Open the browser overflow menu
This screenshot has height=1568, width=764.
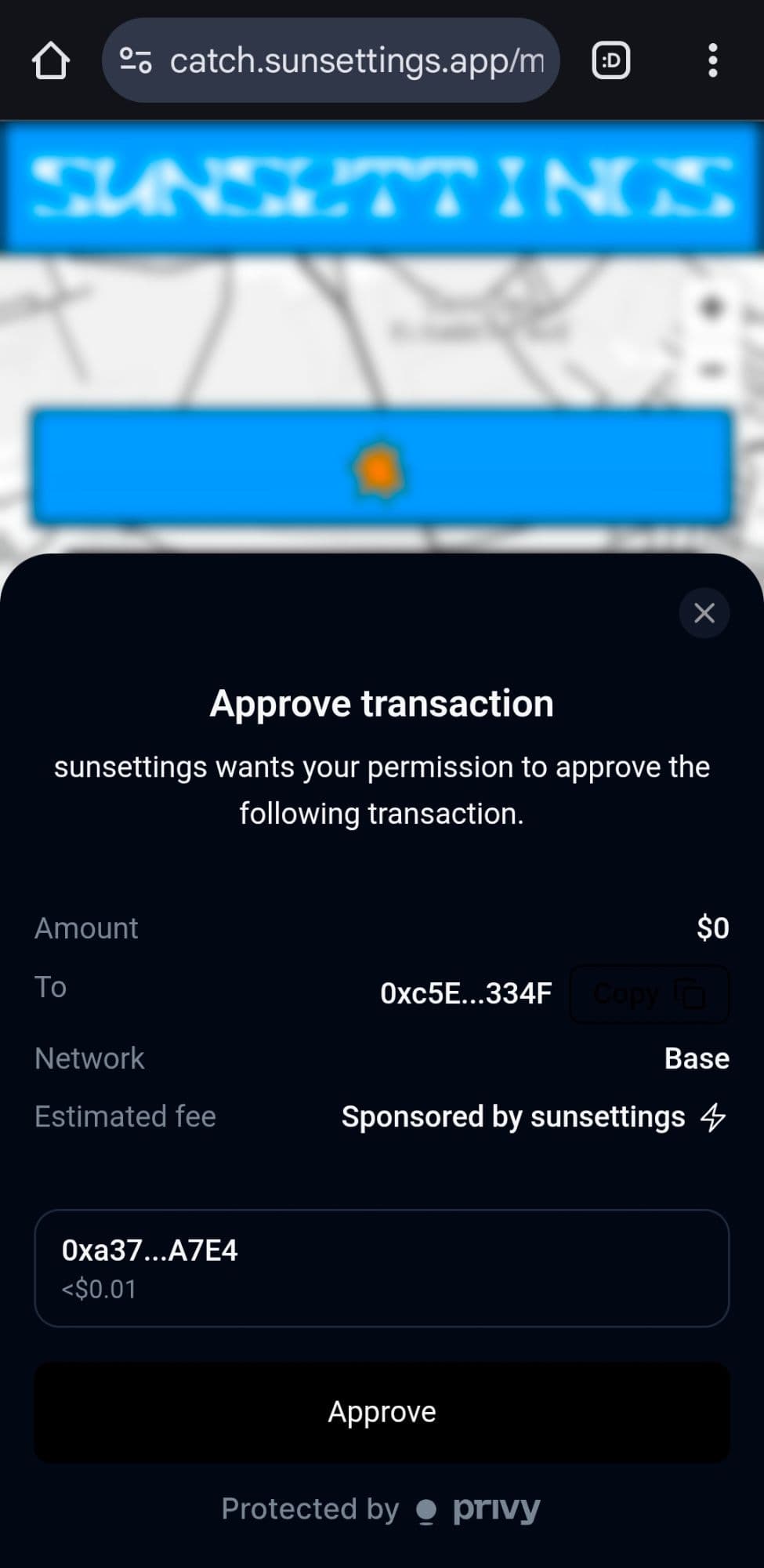(712, 60)
